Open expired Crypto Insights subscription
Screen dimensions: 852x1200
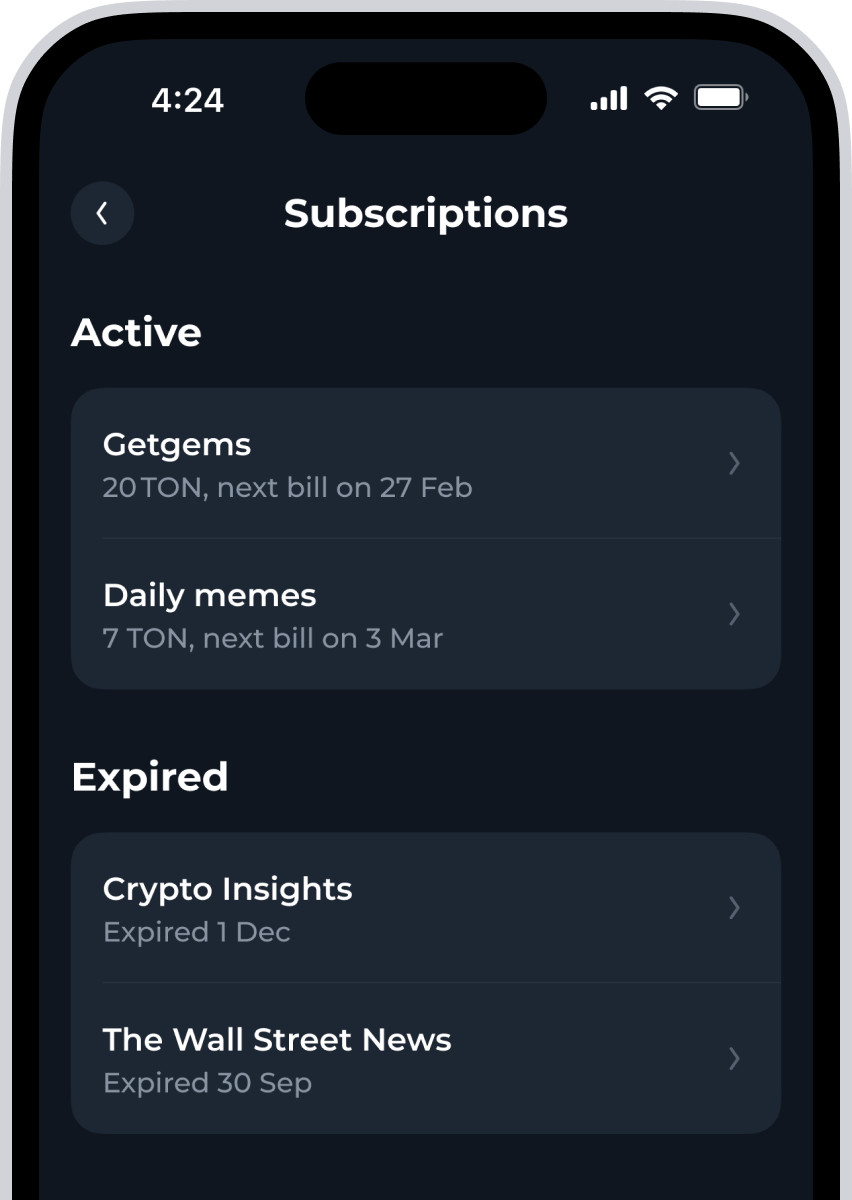[x=425, y=908]
